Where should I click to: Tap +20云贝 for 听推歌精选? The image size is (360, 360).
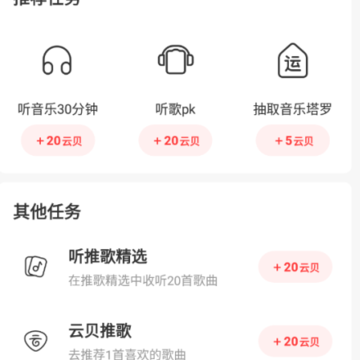tap(295, 267)
